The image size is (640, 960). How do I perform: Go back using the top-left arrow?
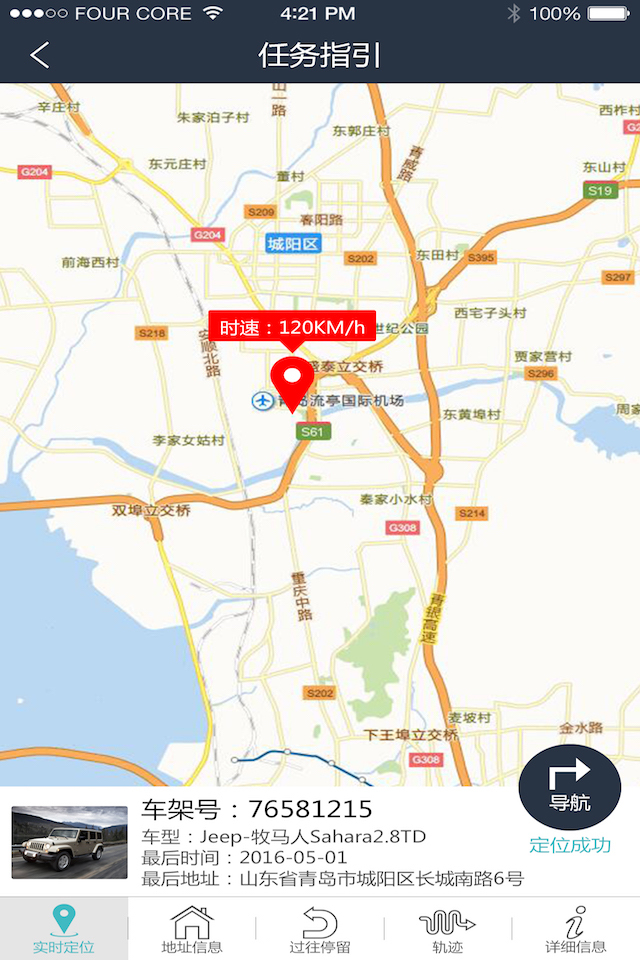[x=39, y=55]
